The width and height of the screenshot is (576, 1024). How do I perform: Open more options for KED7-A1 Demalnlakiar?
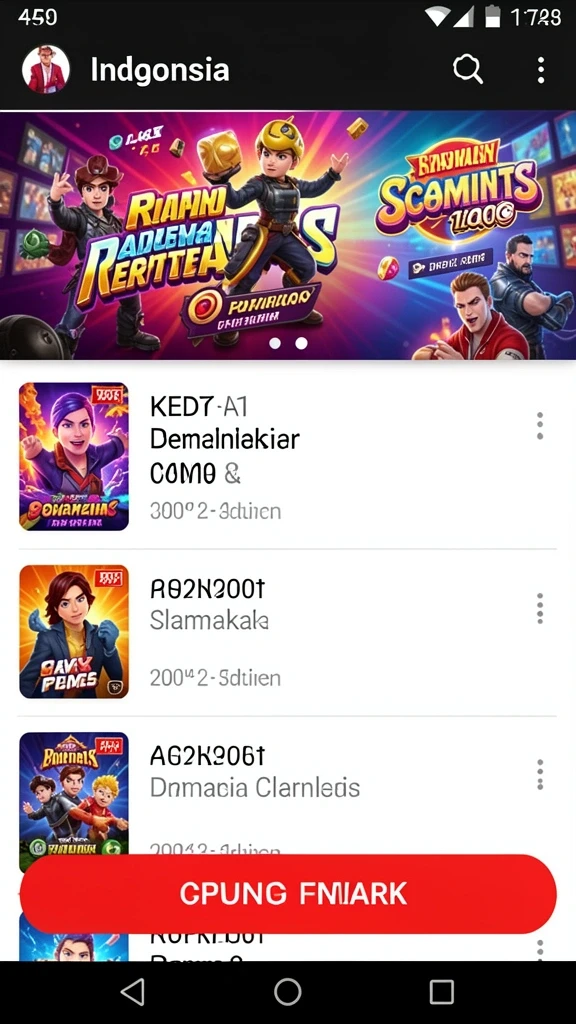pos(539,426)
